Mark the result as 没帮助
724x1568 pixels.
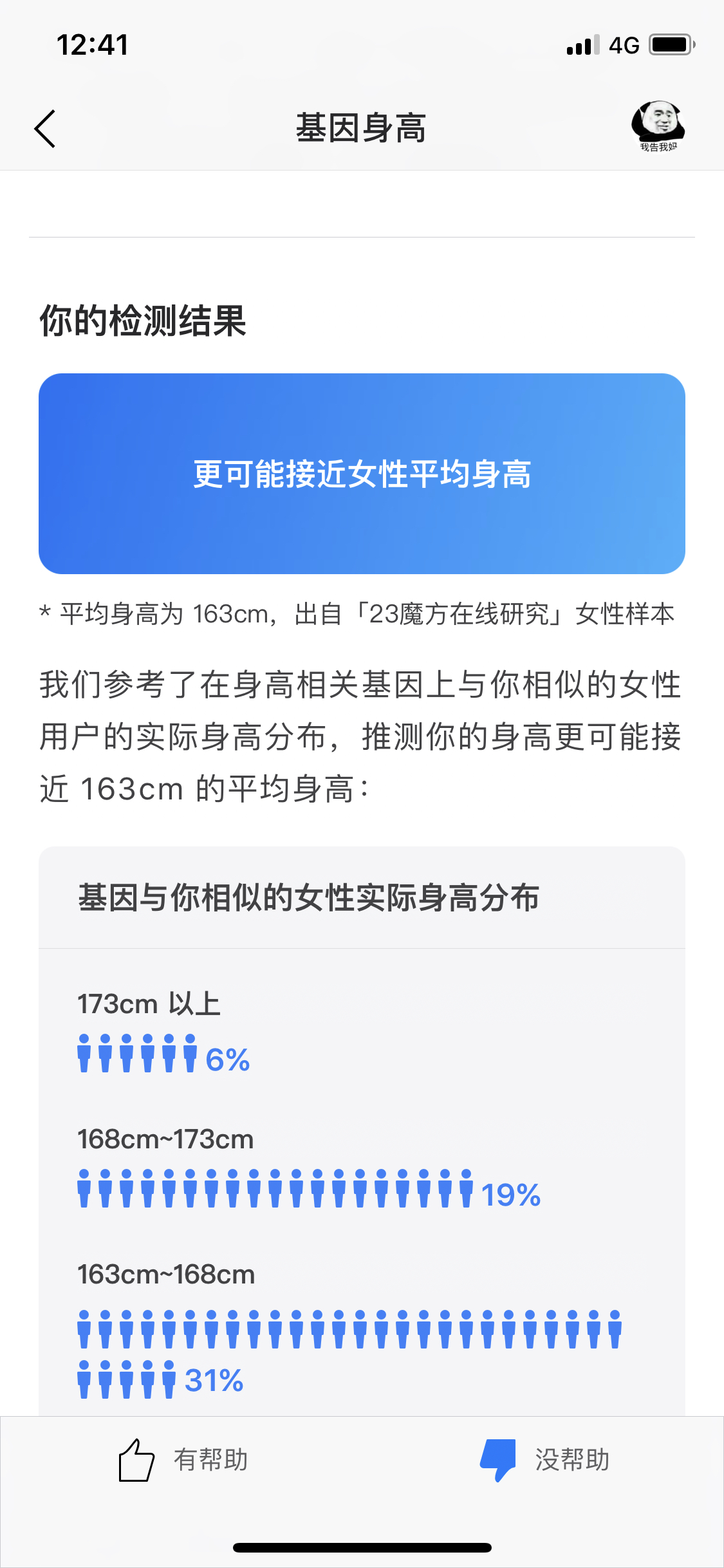[x=545, y=1460]
